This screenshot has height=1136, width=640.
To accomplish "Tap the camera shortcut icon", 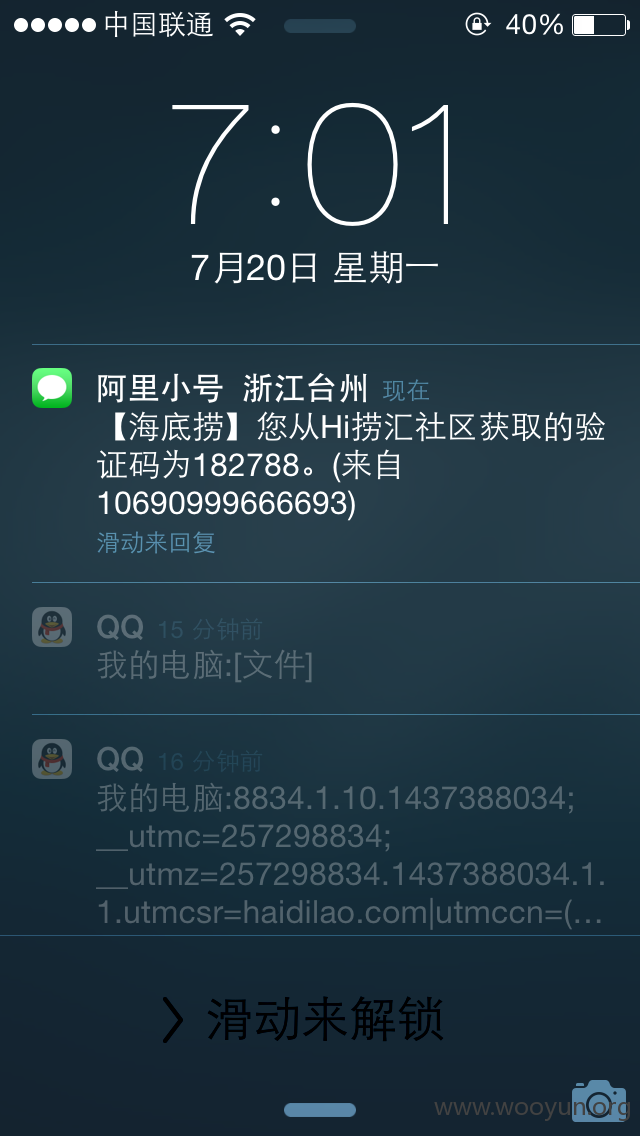I will 599,1100.
